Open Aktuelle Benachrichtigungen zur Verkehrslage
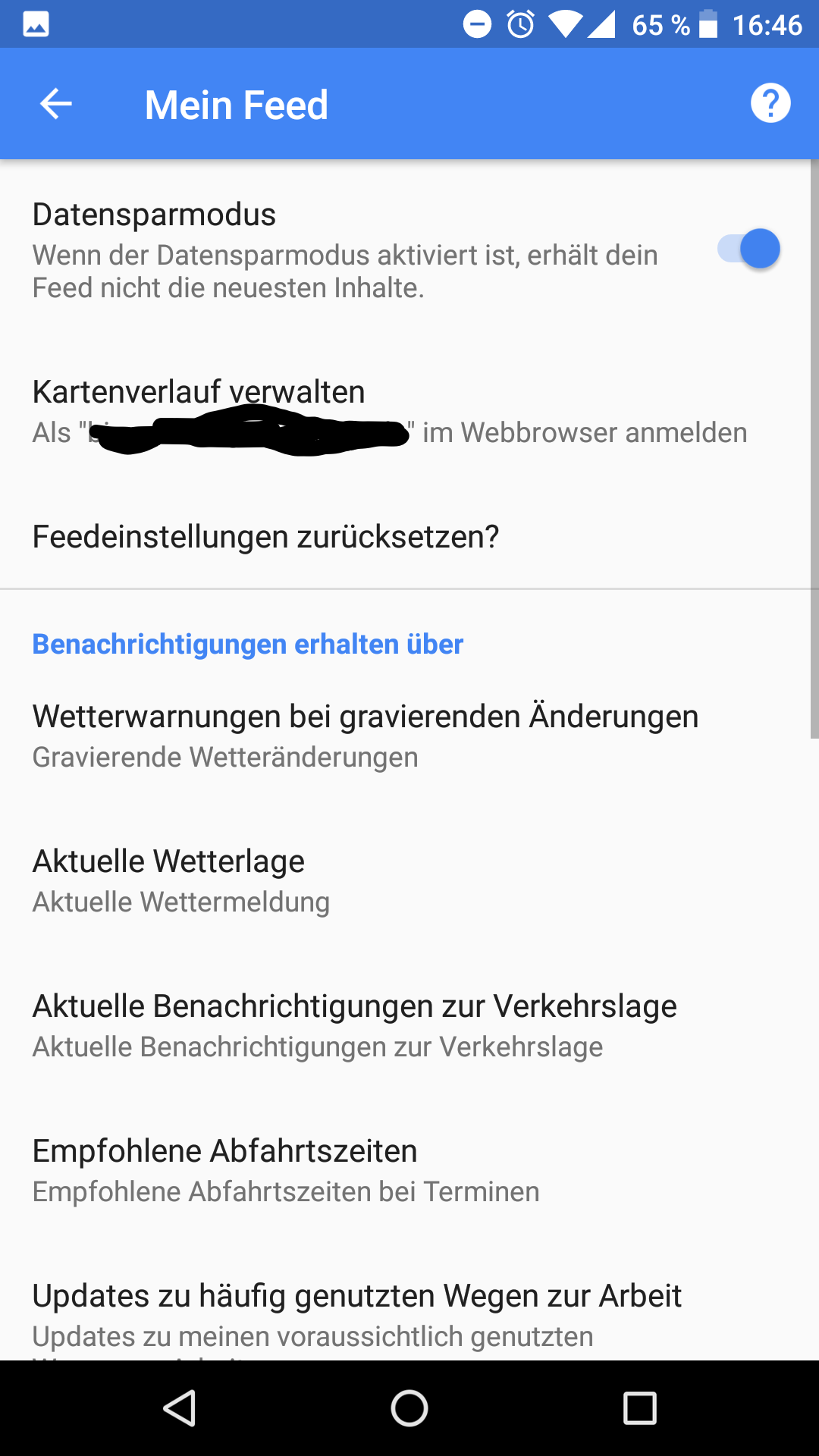This screenshot has height=1456, width=819. coord(354,1025)
